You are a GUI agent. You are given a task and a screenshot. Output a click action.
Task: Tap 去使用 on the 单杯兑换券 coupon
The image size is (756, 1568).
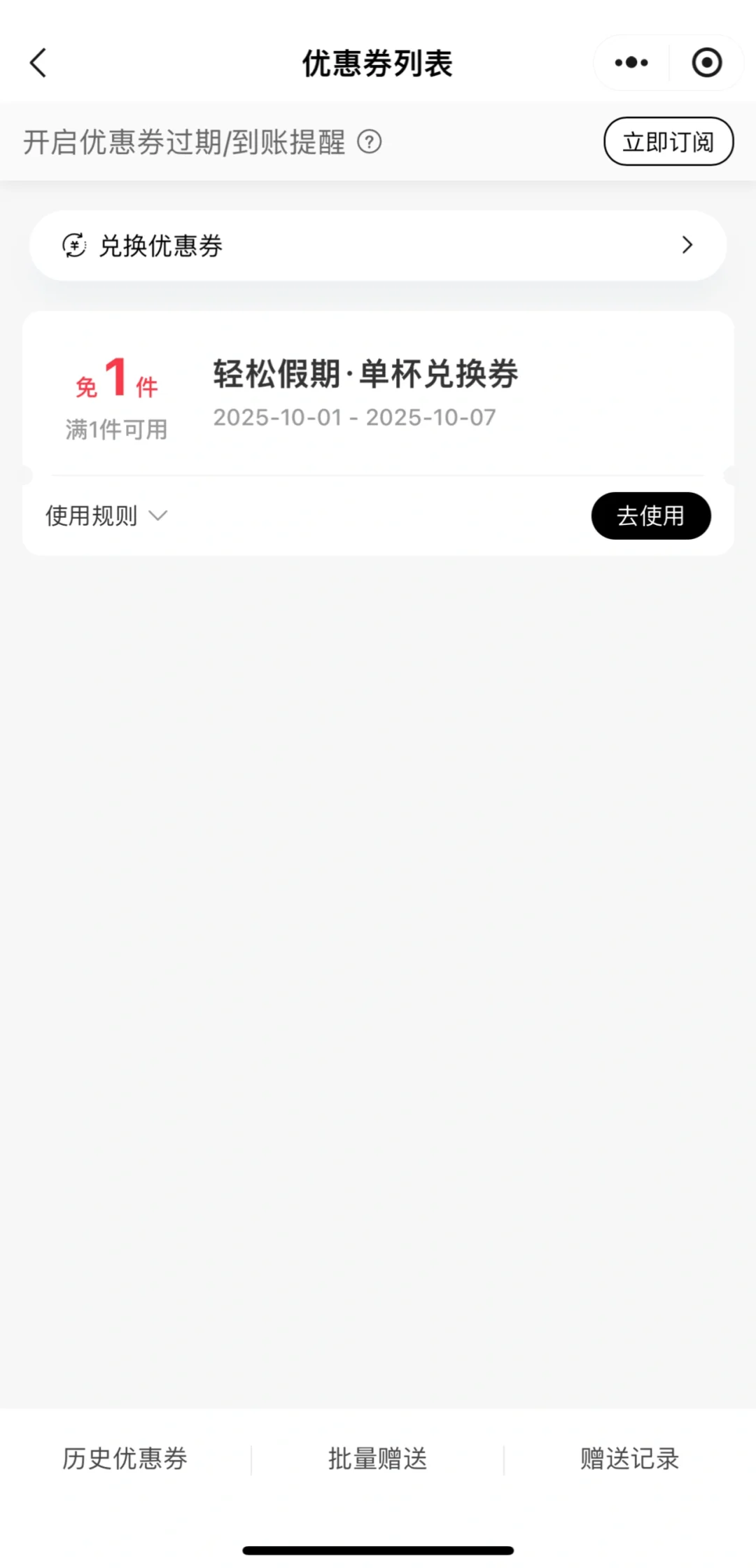[x=651, y=516]
